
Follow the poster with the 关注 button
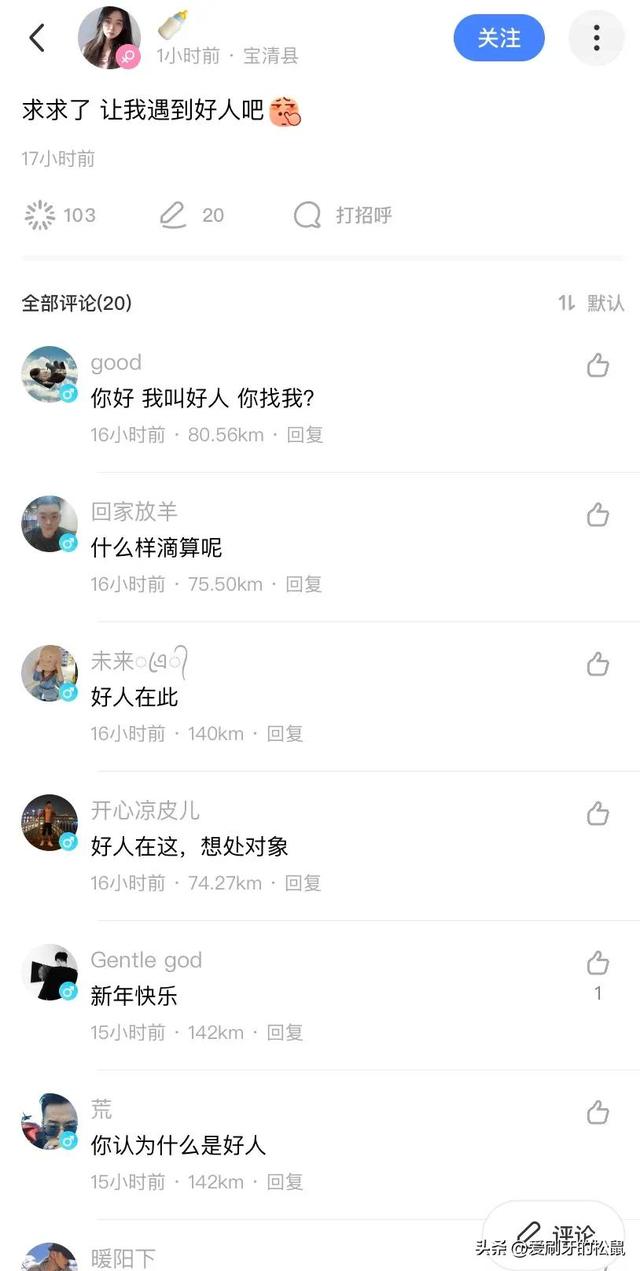(499, 38)
